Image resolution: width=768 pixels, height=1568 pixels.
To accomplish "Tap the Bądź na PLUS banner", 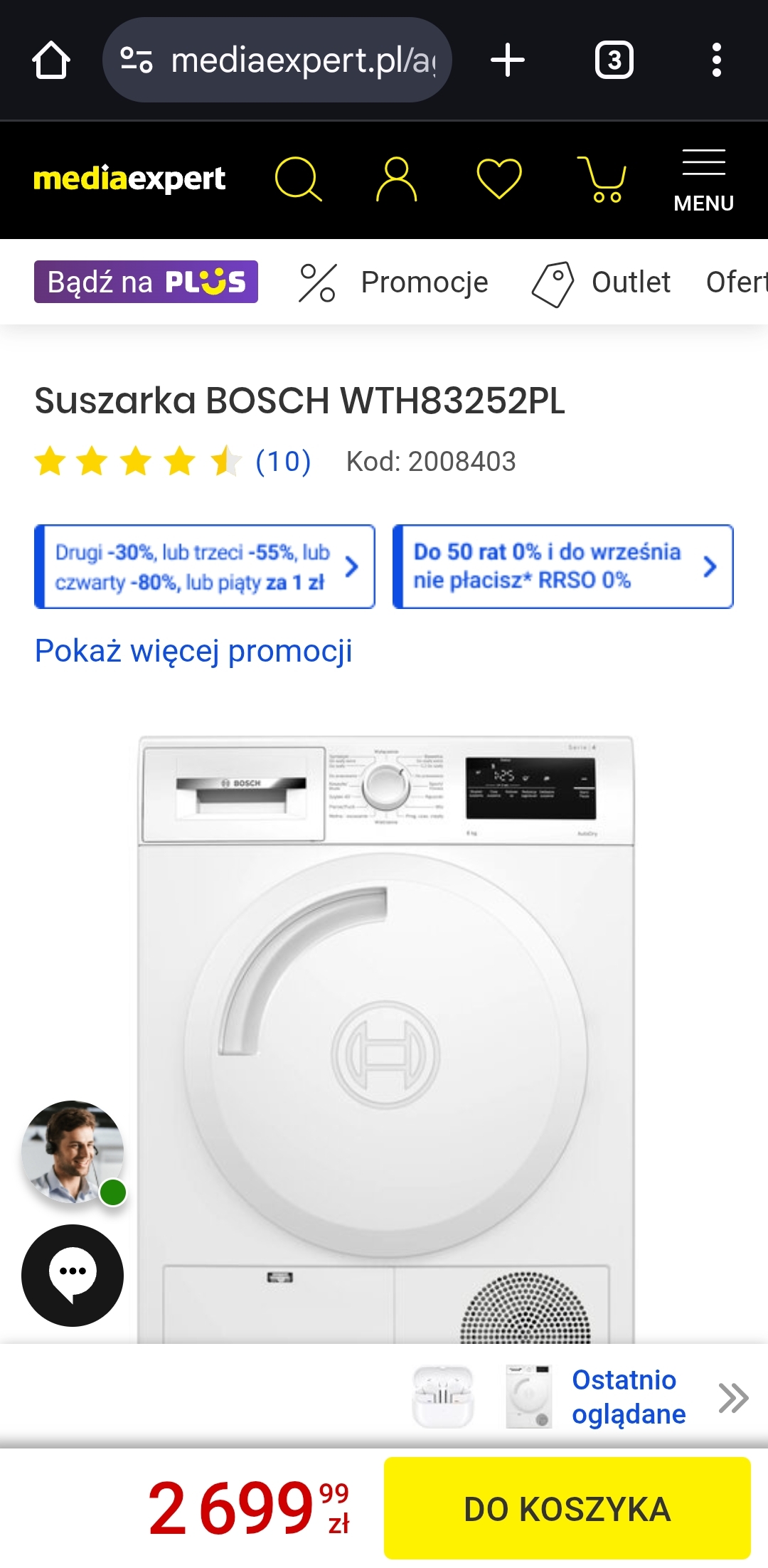I will [146, 282].
